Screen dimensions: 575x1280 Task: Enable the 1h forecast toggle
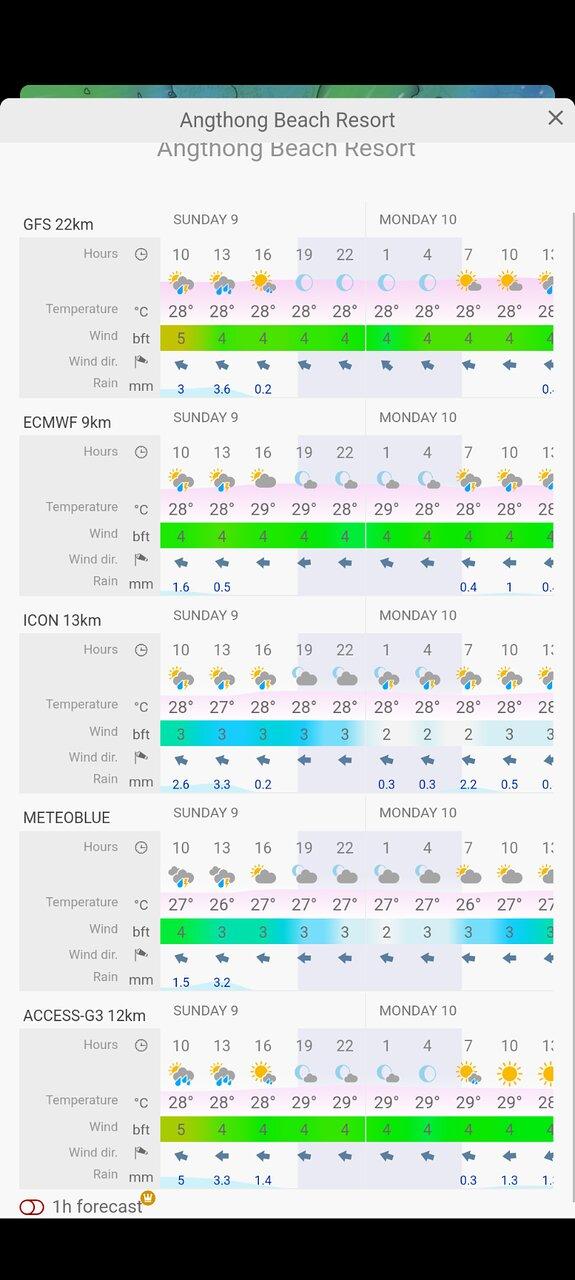point(32,1207)
